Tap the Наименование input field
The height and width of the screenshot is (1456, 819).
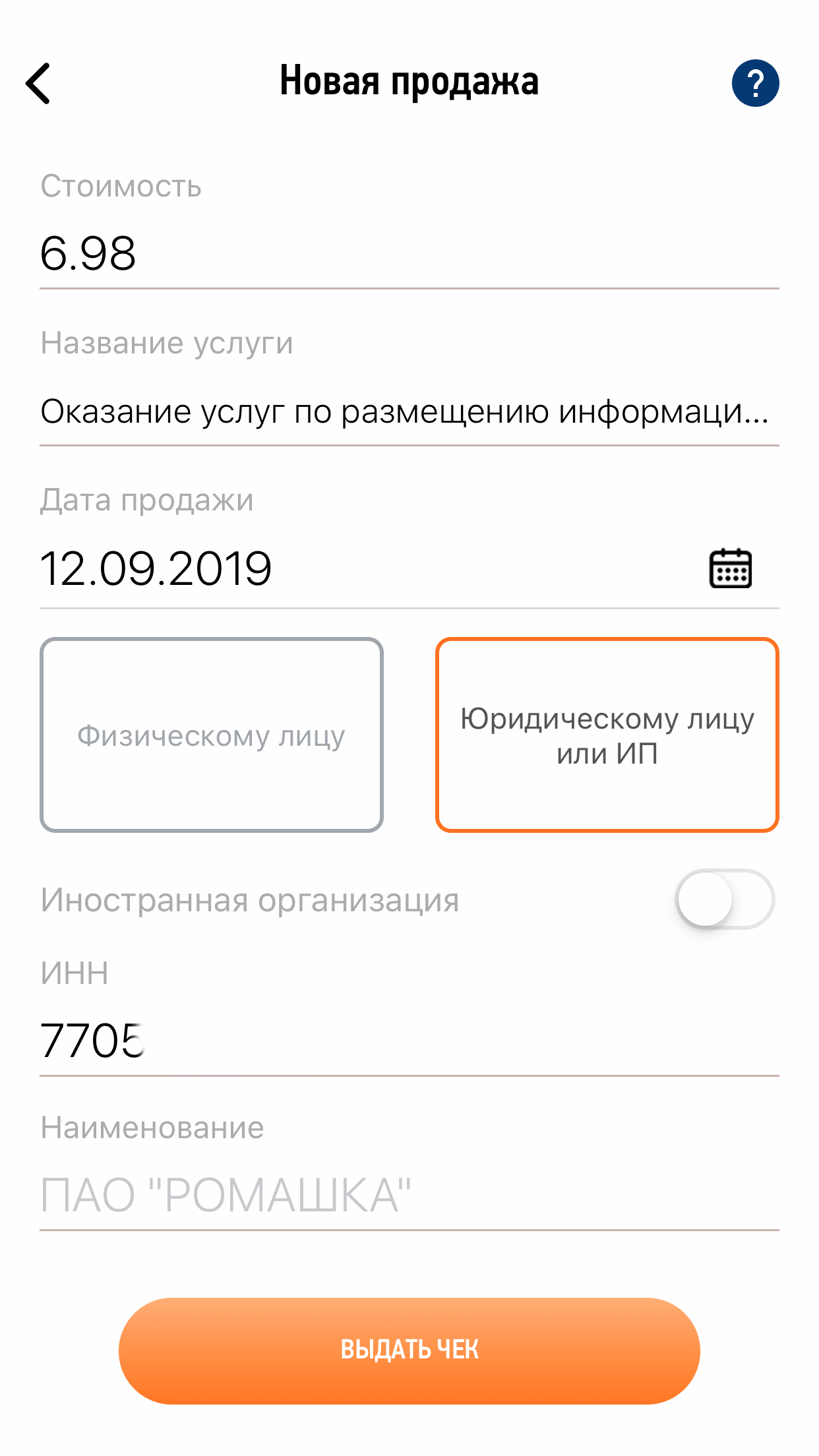coord(409,1196)
